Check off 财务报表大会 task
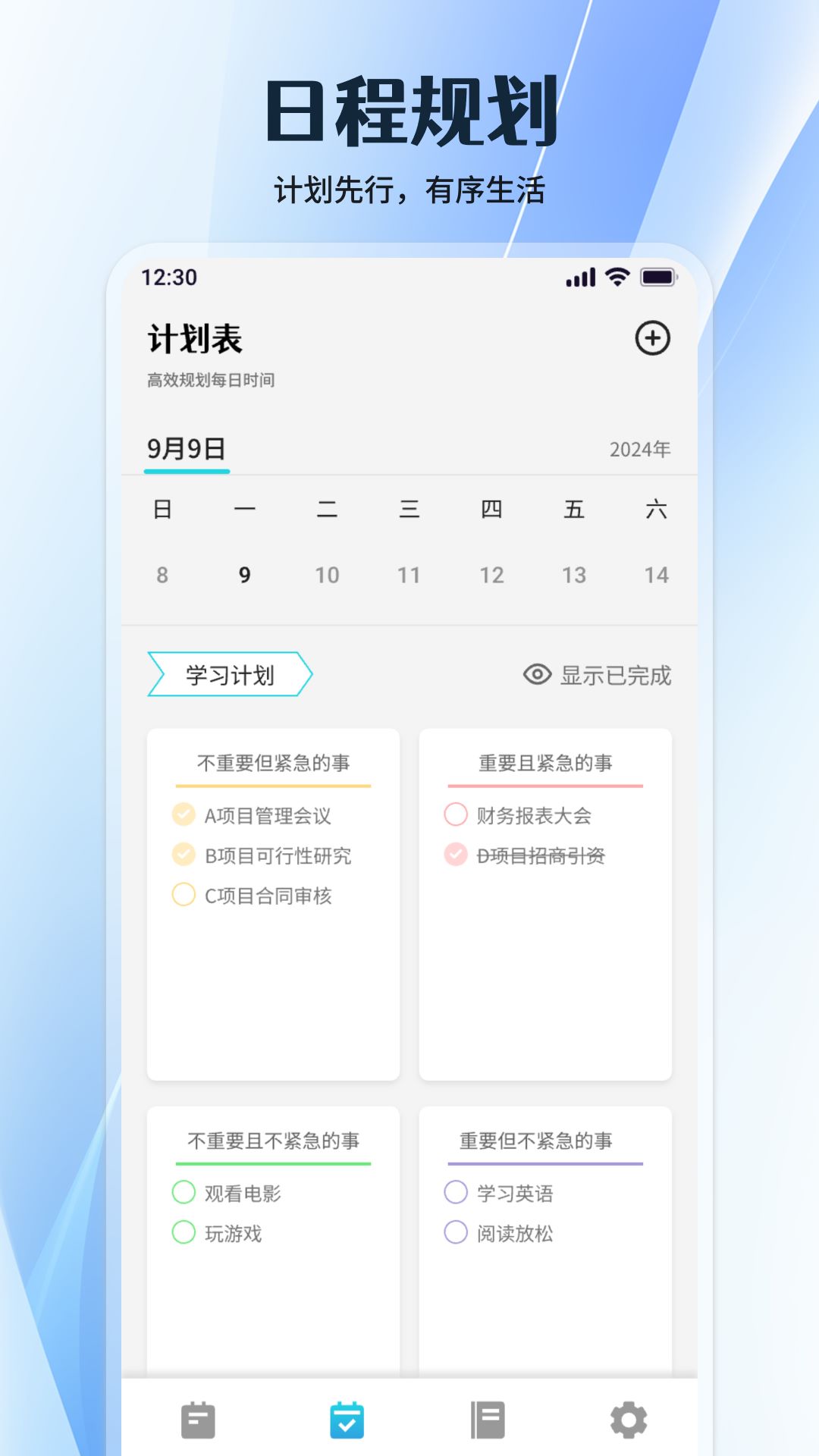819x1456 pixels. [x=455, y=816]
